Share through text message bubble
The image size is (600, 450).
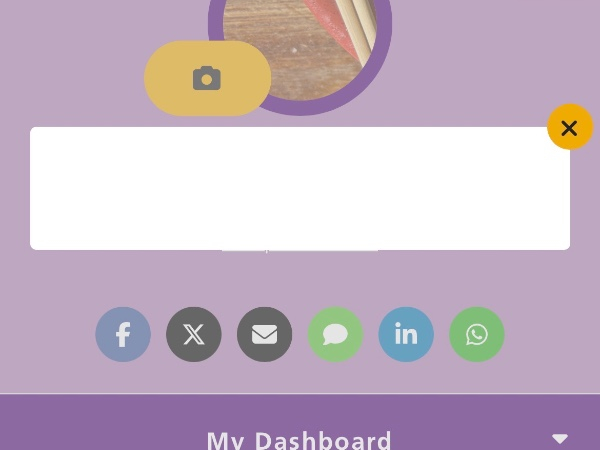click(335, 334)
